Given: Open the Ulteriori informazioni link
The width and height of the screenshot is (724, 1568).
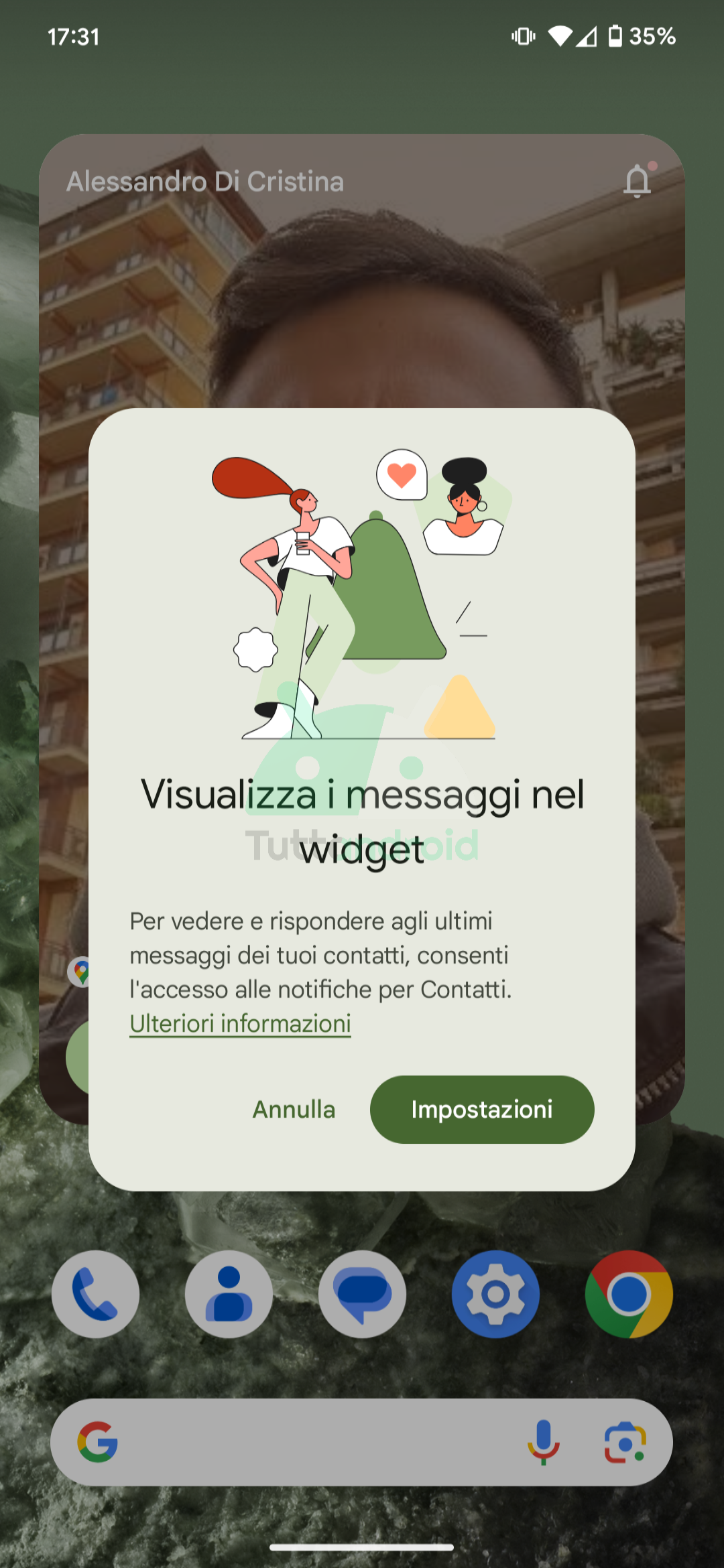Looking at the screenshot, I should (x=241, y=1023).
